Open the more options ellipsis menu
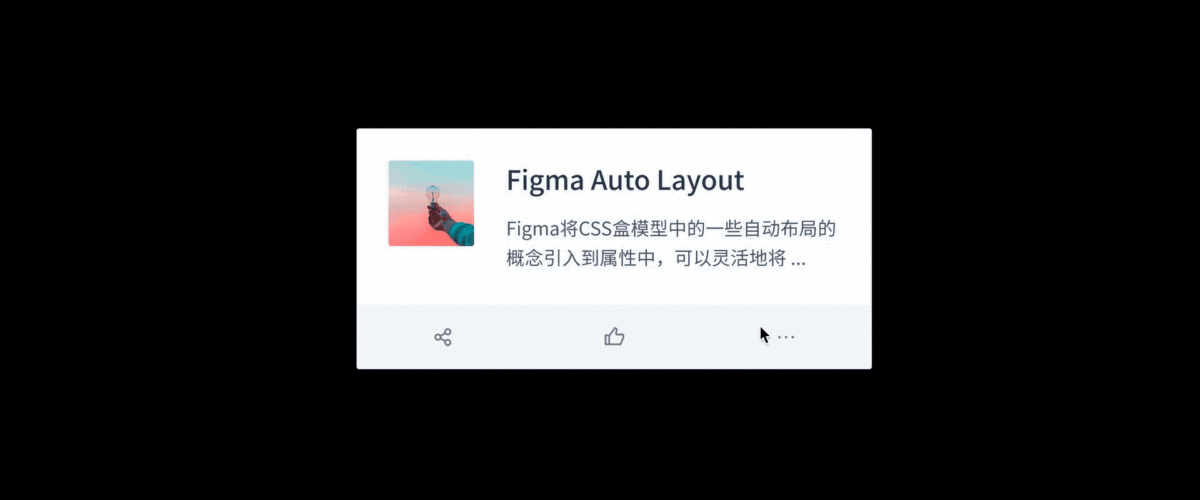Screen dimensions: 1200x500 pos(786,337)
